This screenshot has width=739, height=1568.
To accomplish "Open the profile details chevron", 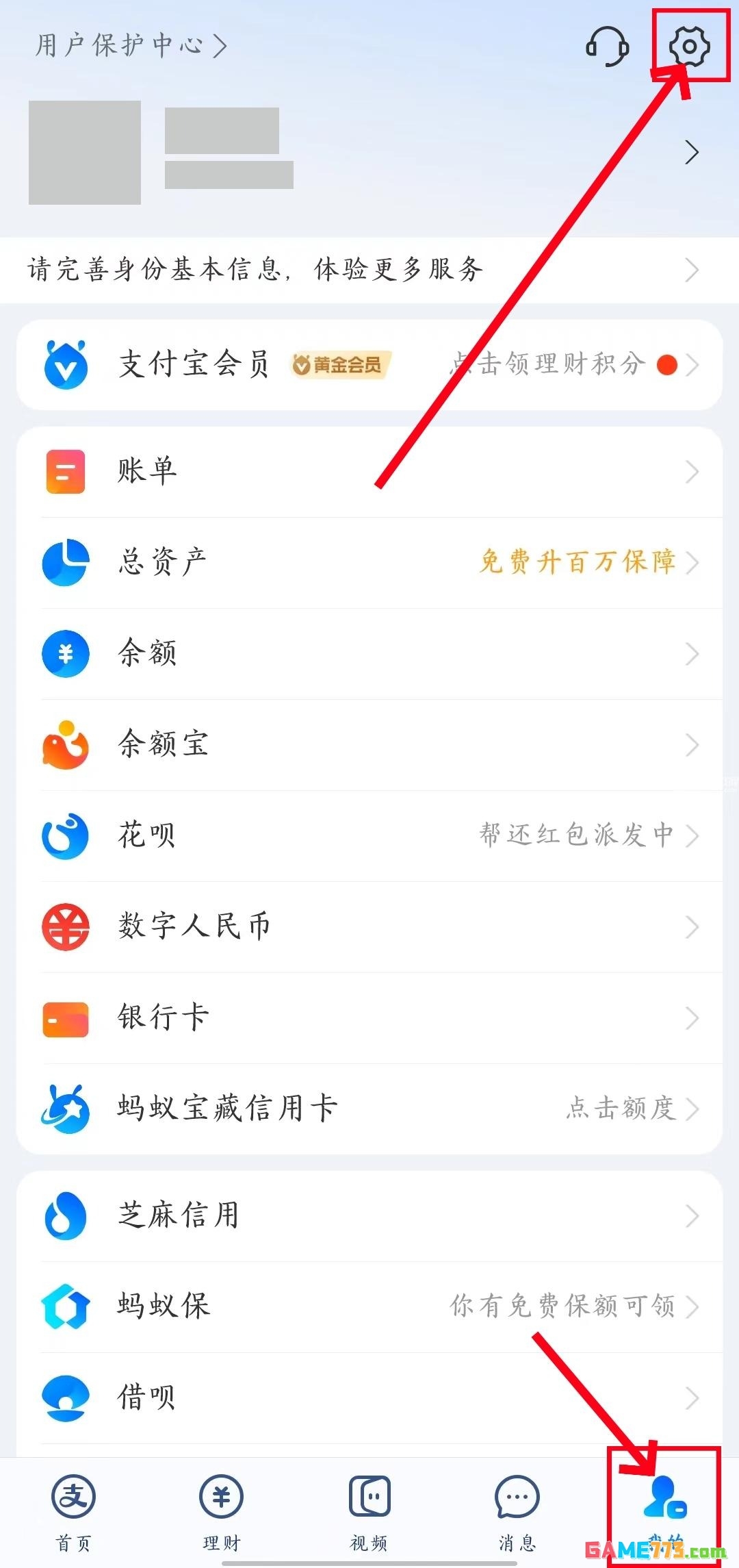I will click(692, 152).
